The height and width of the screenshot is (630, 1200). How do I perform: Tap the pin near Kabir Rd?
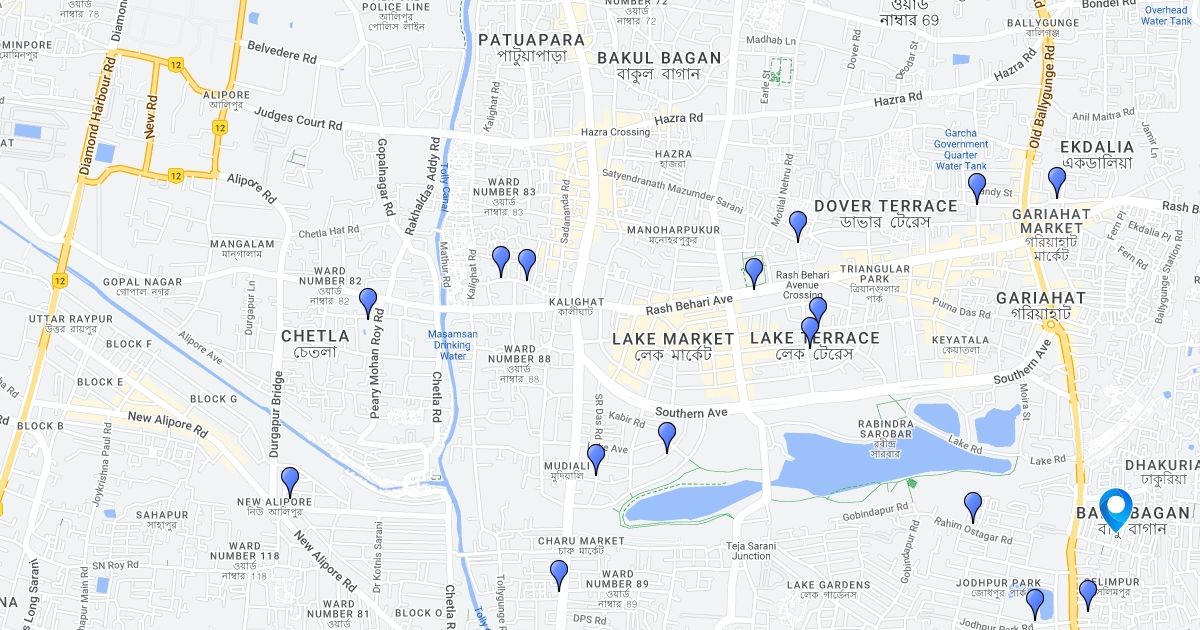(667, 437)
